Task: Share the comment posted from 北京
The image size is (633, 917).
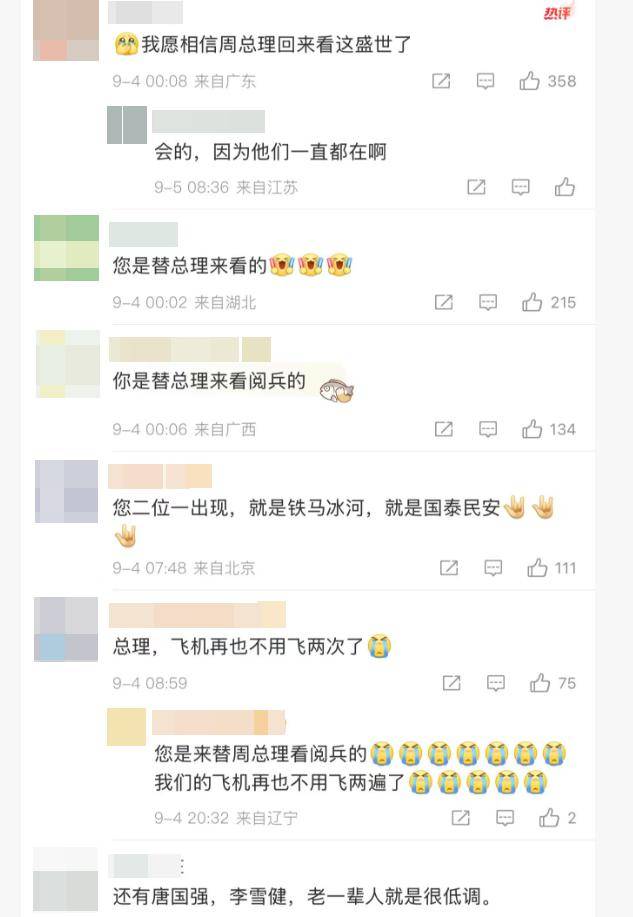Action: (449, 568)
